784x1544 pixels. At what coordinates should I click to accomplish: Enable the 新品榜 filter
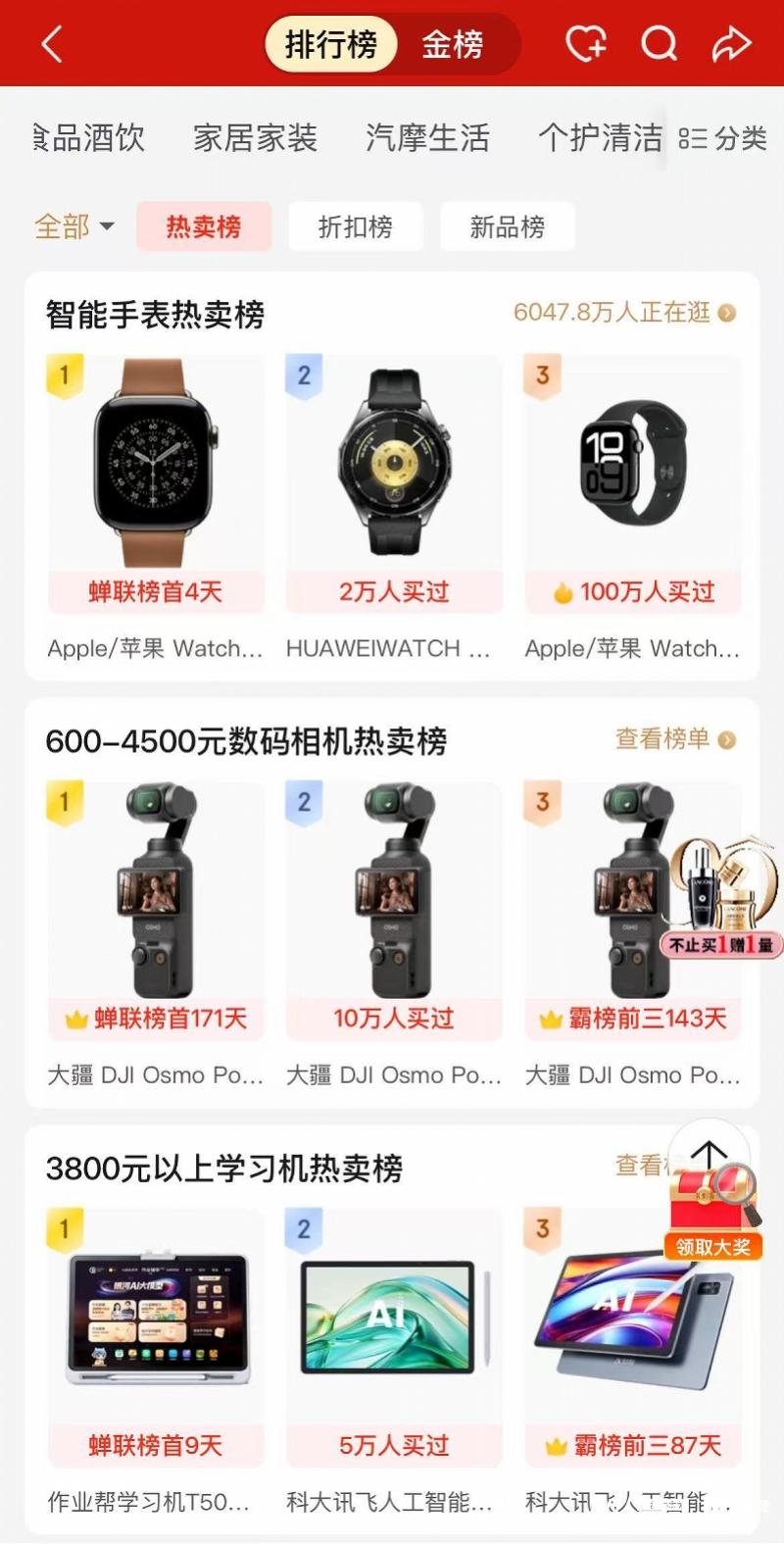[x=508, y=225]
